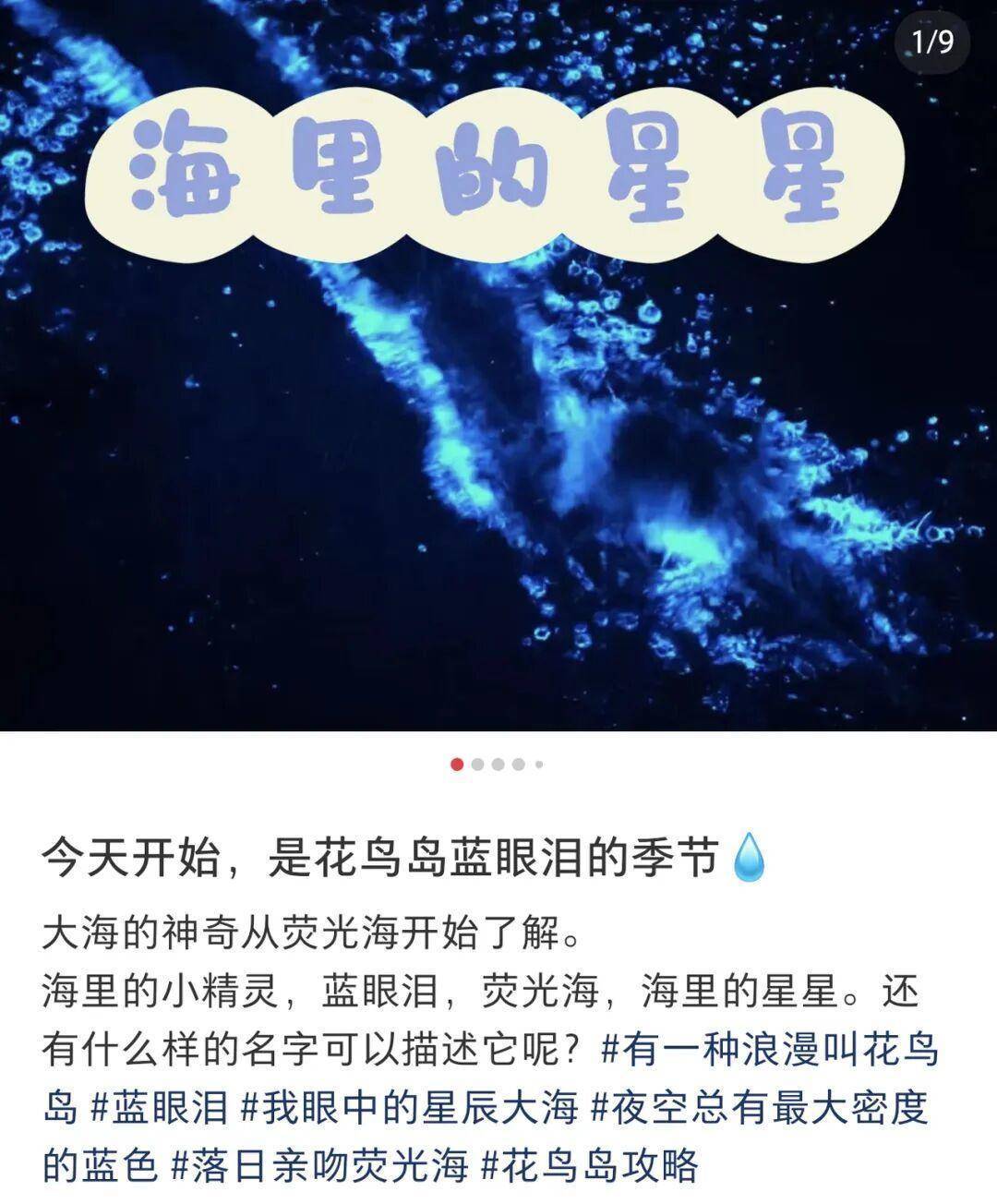
Task: Open the #花鸟岛攻略 hashtag
Action: click(x=589, y=1165)
